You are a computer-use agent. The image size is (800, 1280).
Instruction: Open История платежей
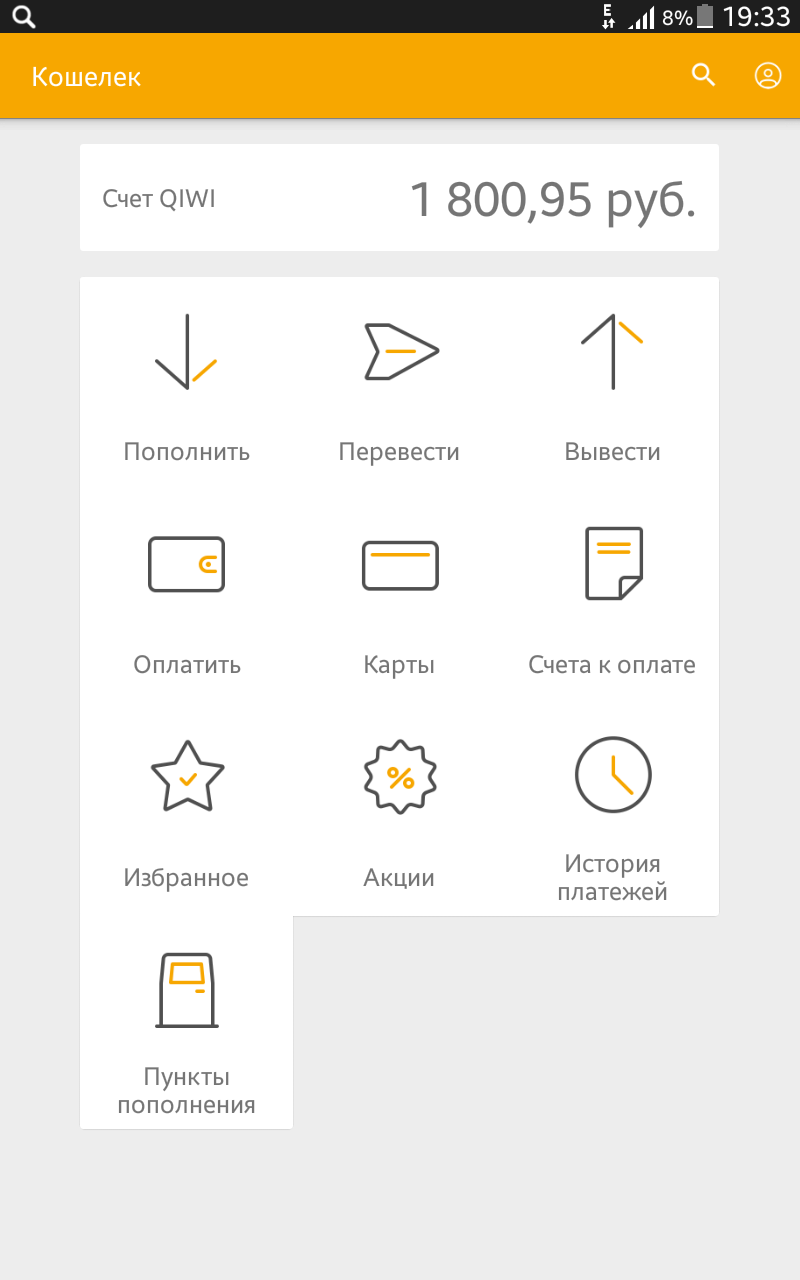(612, 810)
